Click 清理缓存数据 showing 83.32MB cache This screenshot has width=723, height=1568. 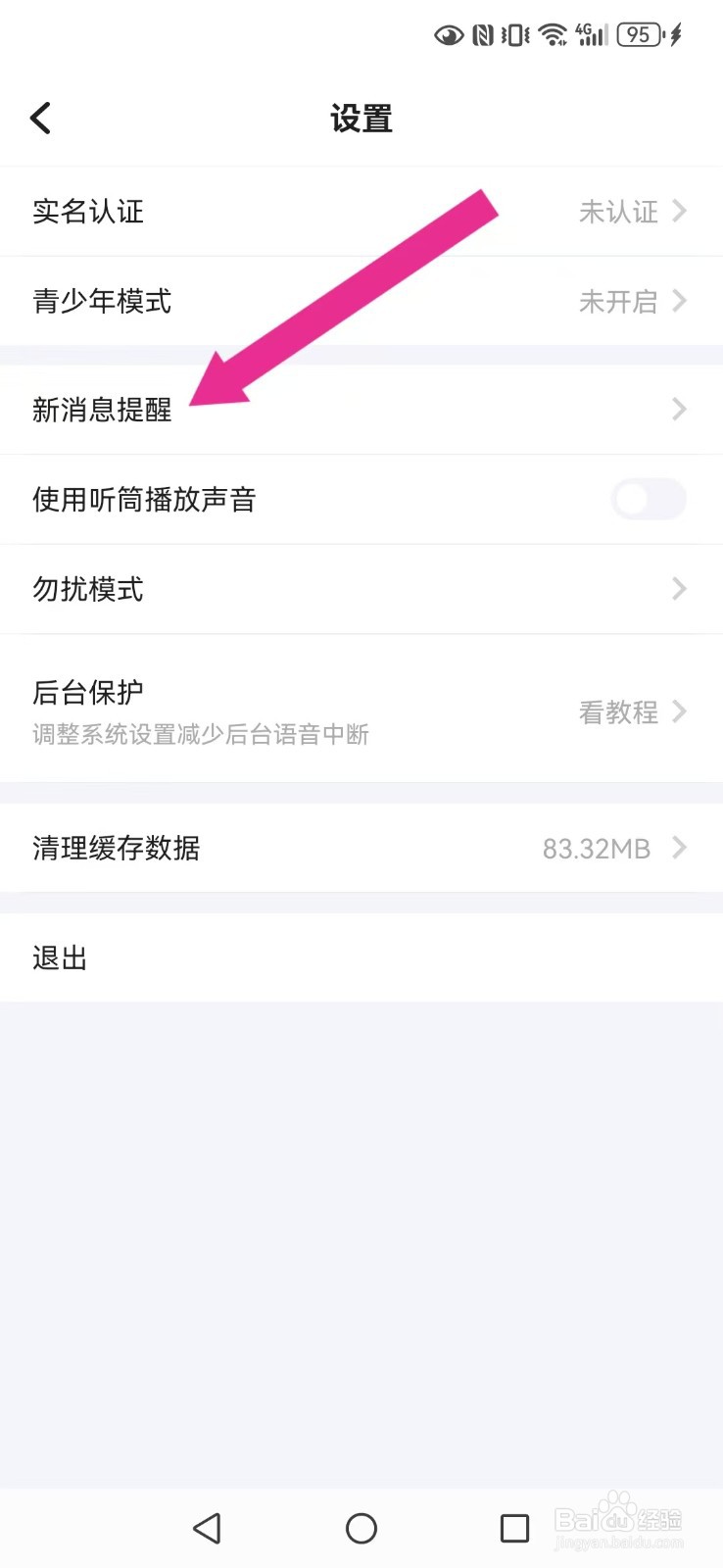pos(361,849)
